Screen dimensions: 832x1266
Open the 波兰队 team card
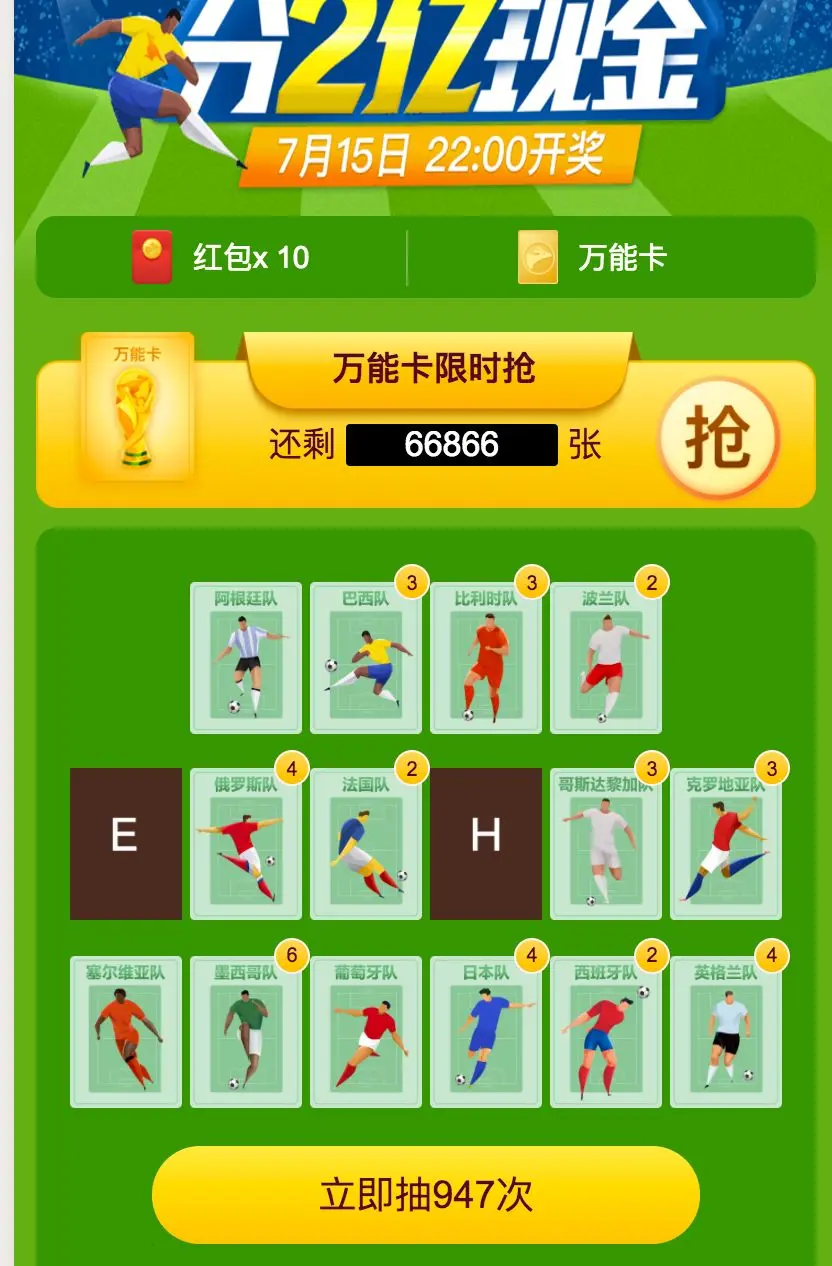606,658
